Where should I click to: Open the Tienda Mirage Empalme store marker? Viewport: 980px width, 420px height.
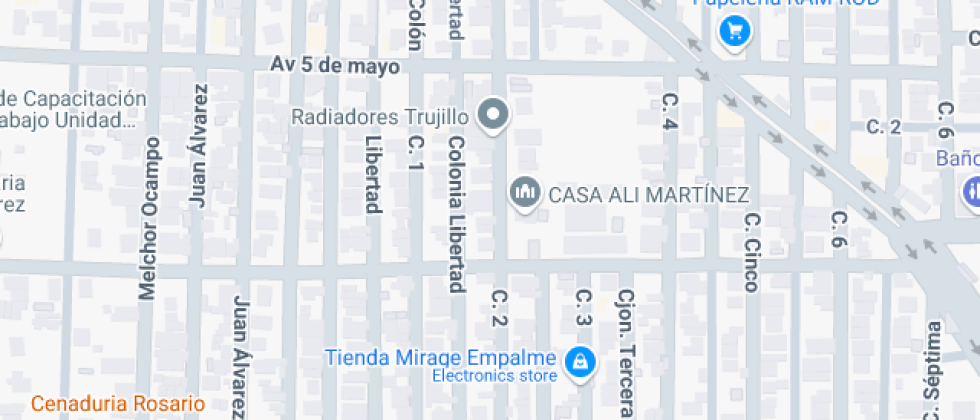pos(578,362)
